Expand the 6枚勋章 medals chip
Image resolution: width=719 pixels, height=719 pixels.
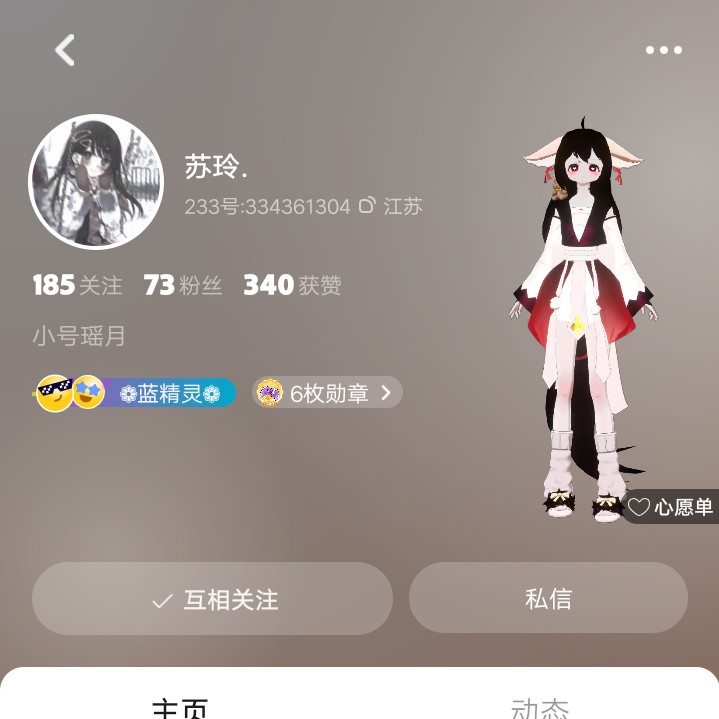point(327,393)
